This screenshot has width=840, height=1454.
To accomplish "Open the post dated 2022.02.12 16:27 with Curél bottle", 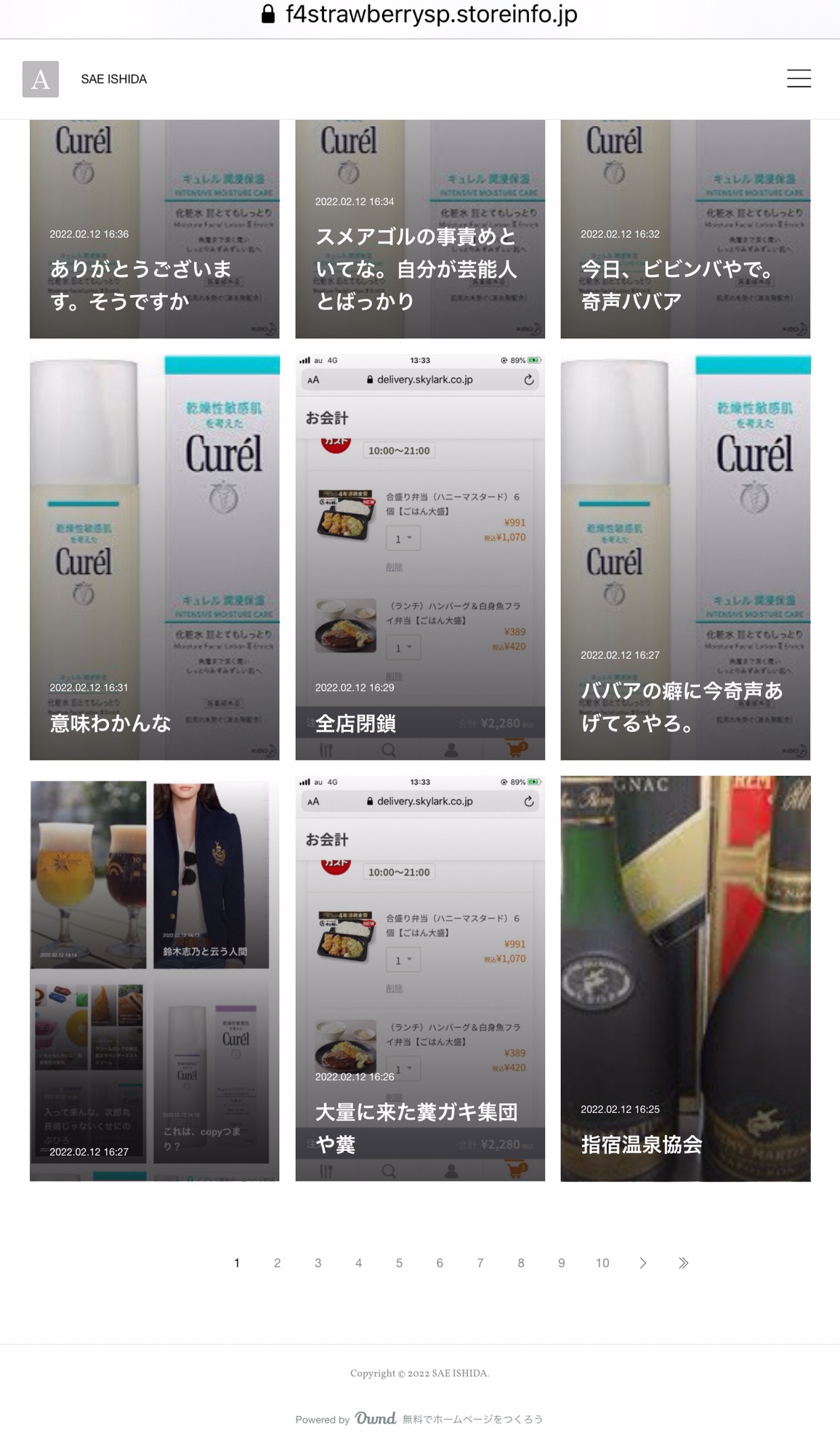I will pos(685,558).
